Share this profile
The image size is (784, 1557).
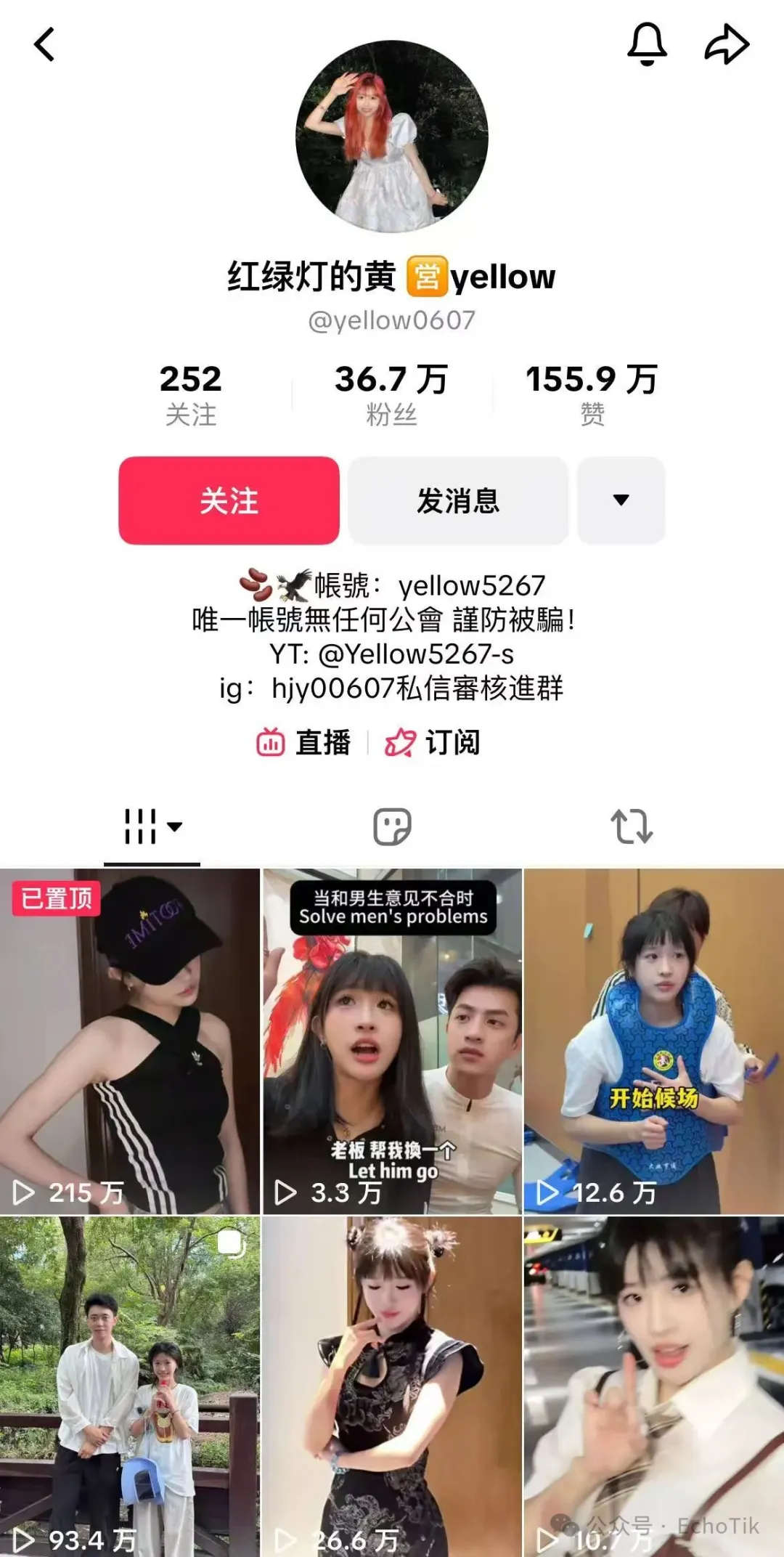tap(727, 44)
